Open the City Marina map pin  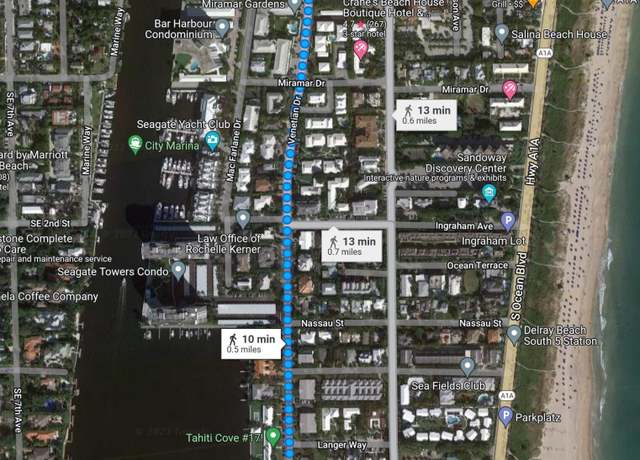135,145
